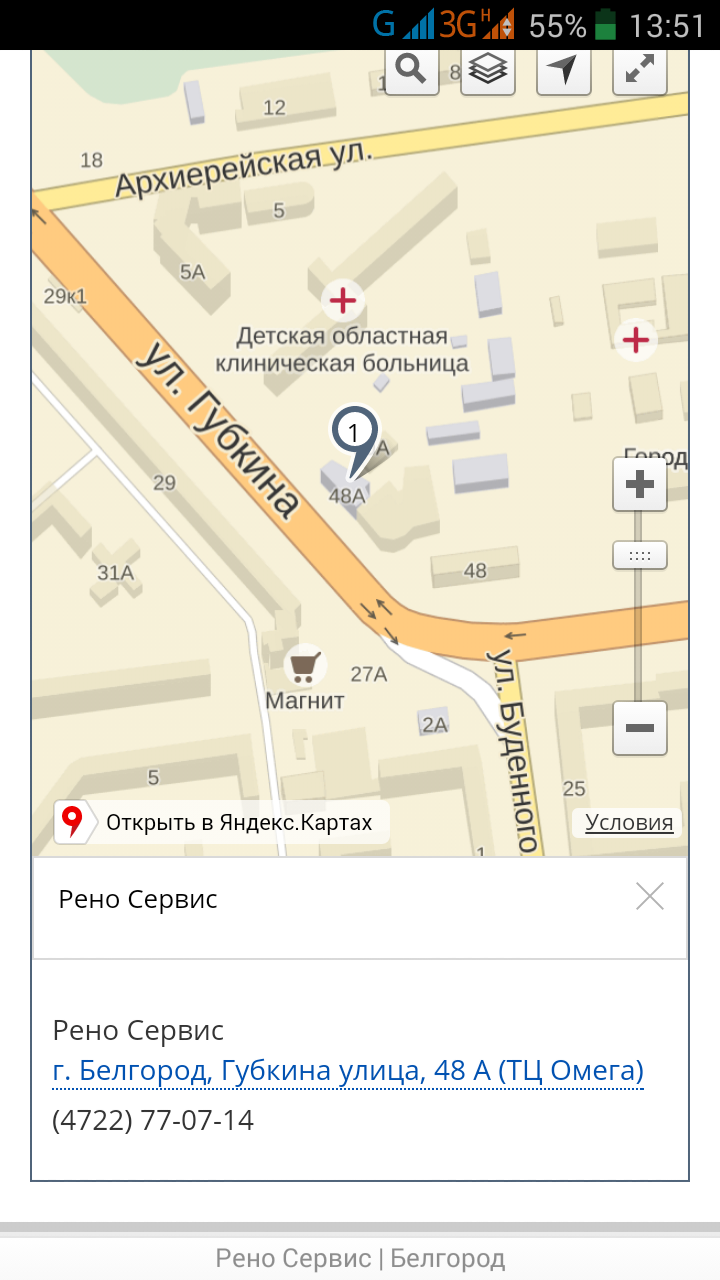Expand the map to fullscreen
720x1280 pixels.
tap(640, 70)
